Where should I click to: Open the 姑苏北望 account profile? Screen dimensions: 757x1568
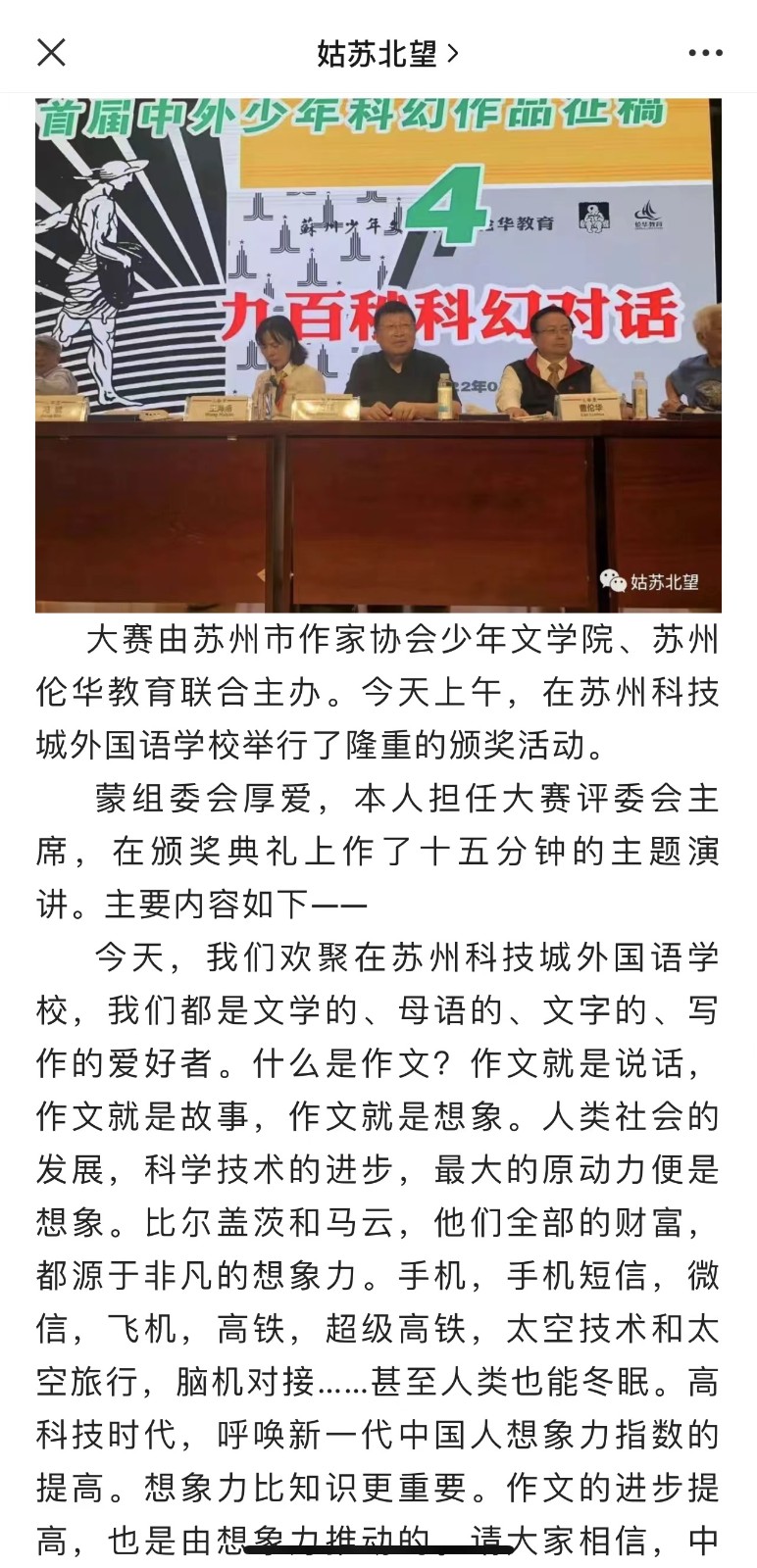386,52
